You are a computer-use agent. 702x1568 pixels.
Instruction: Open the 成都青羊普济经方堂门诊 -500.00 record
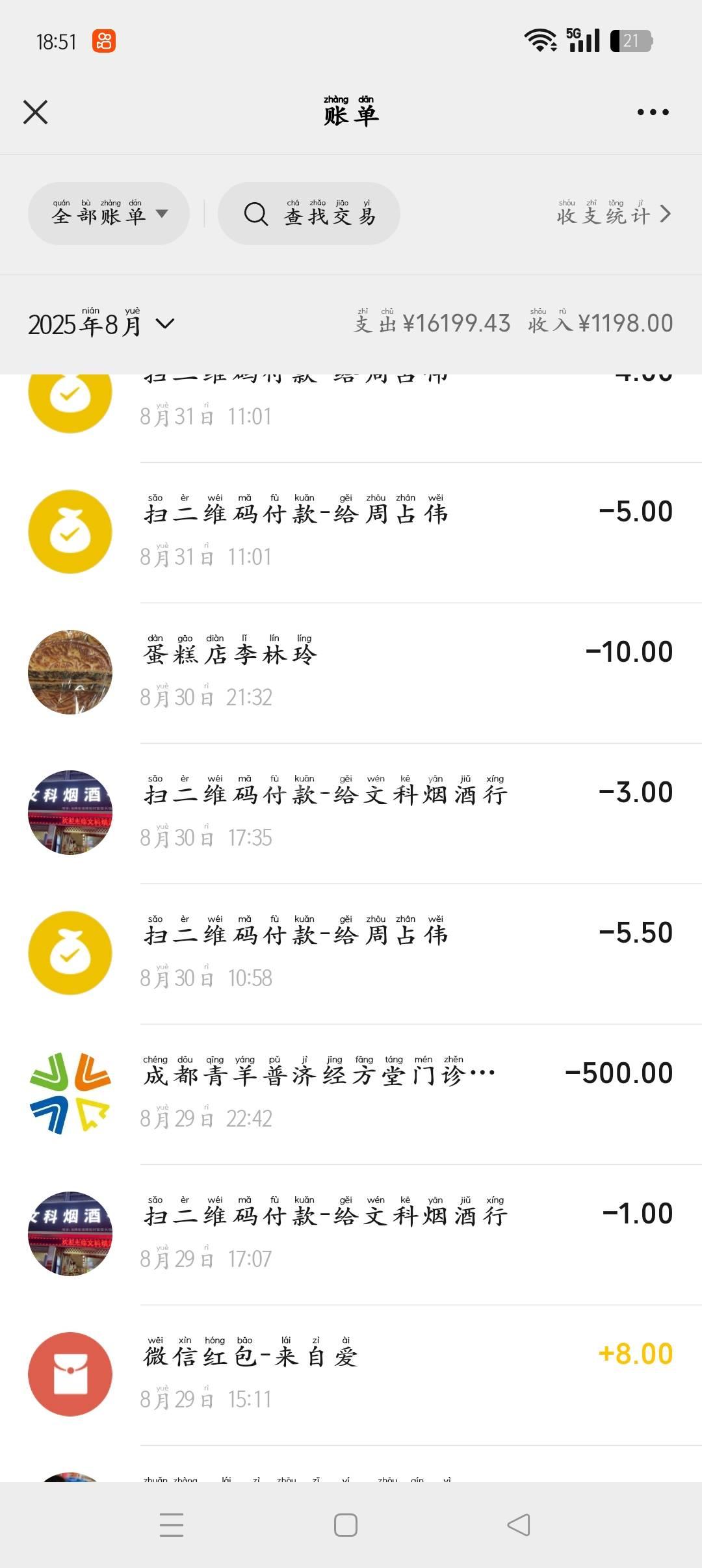(351, 1094)
